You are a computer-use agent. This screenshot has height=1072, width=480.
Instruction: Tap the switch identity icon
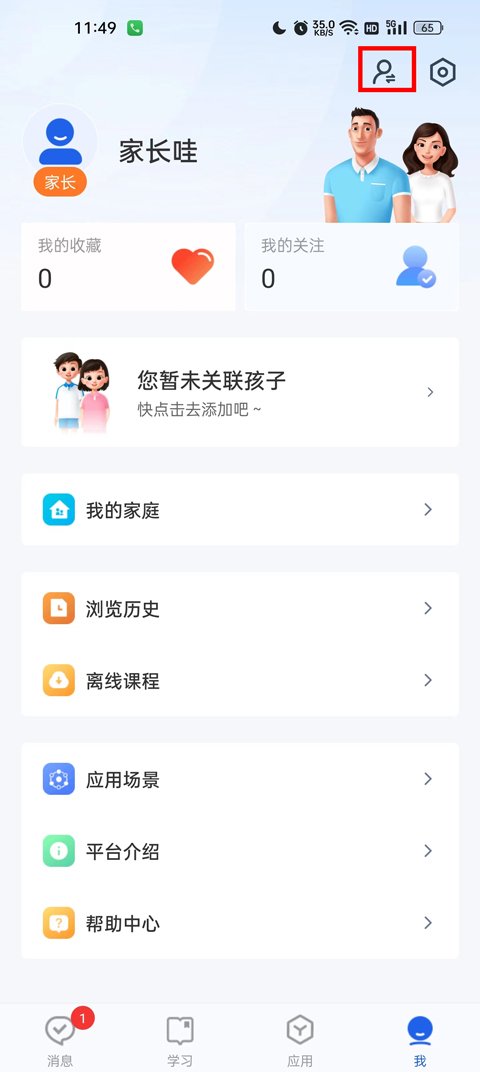pyautogui.click(x=386, y=71)
